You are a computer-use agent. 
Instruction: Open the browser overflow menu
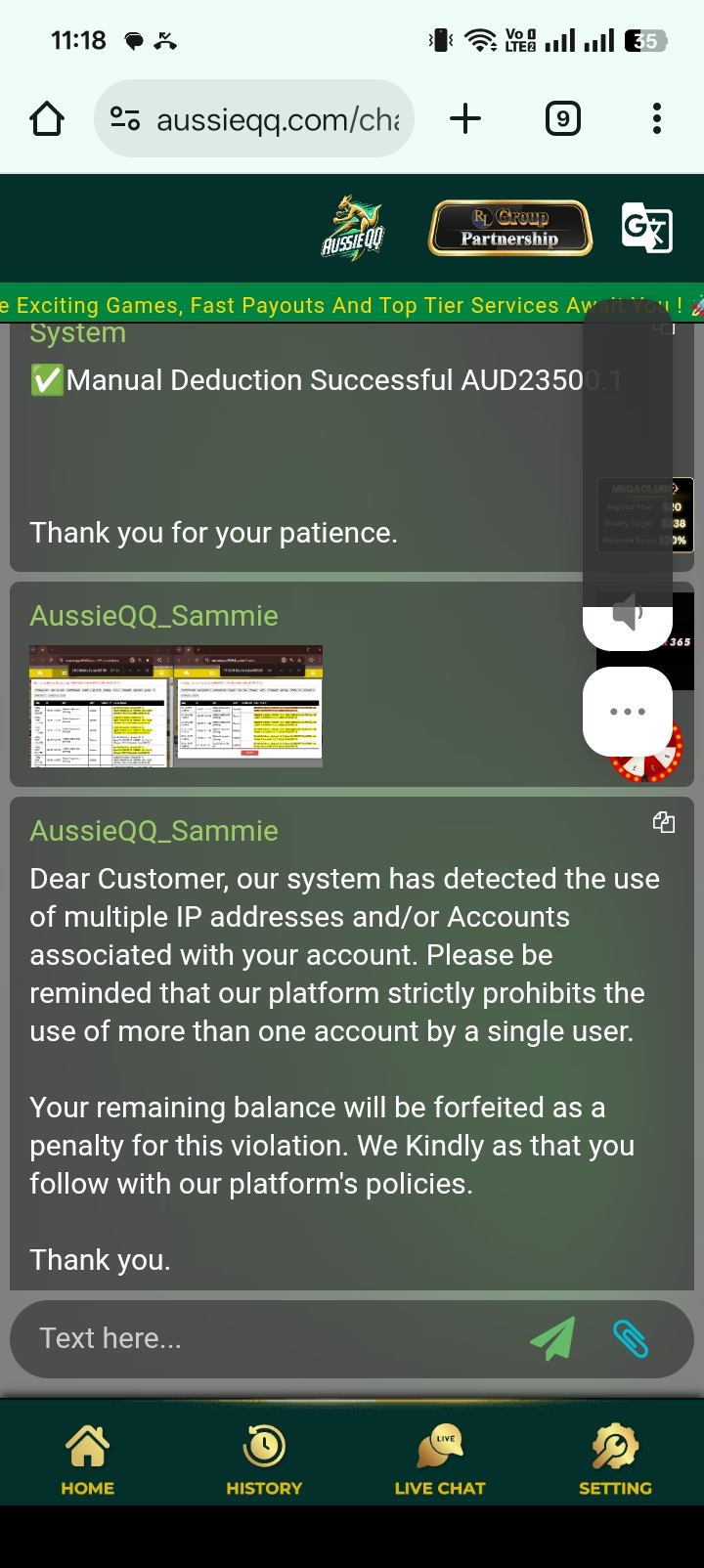tap(656, 119)
